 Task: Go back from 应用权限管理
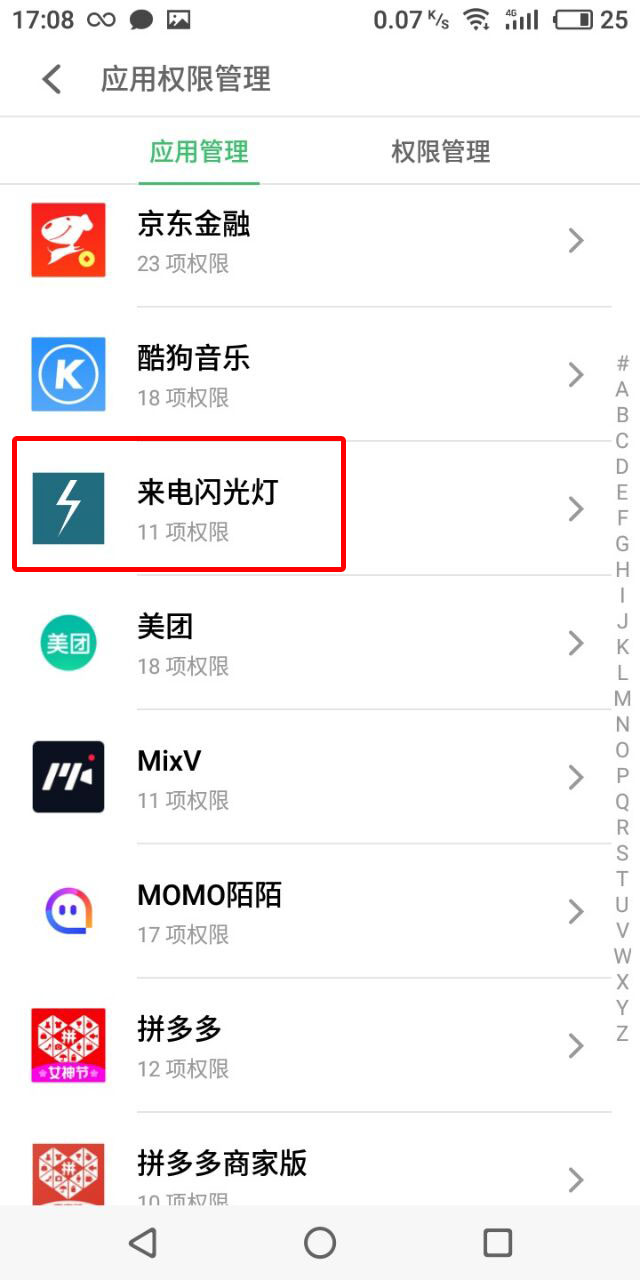[51, 79]
